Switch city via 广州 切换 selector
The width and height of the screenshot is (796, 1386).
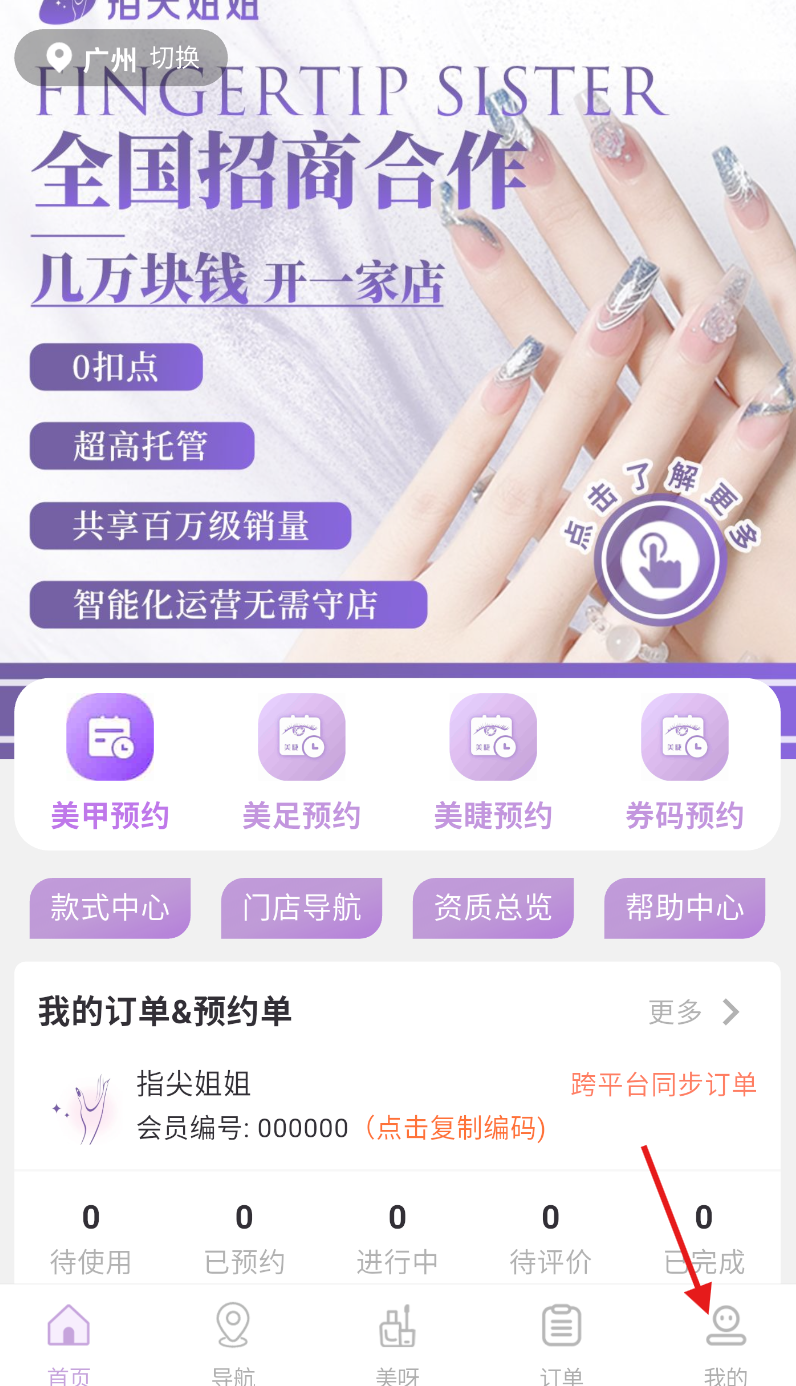click(122, 58)
